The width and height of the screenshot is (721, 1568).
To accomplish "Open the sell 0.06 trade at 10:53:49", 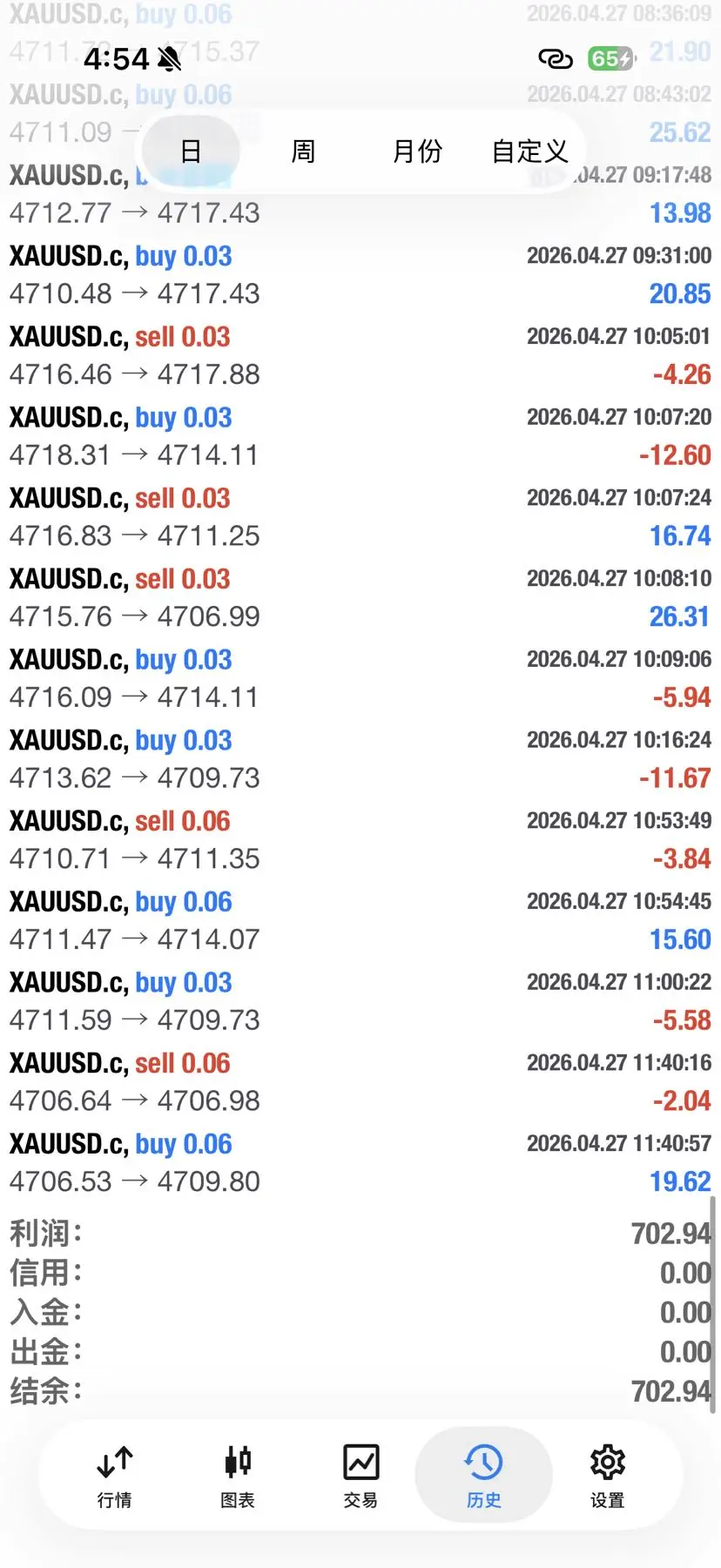I will coord(360,839).
